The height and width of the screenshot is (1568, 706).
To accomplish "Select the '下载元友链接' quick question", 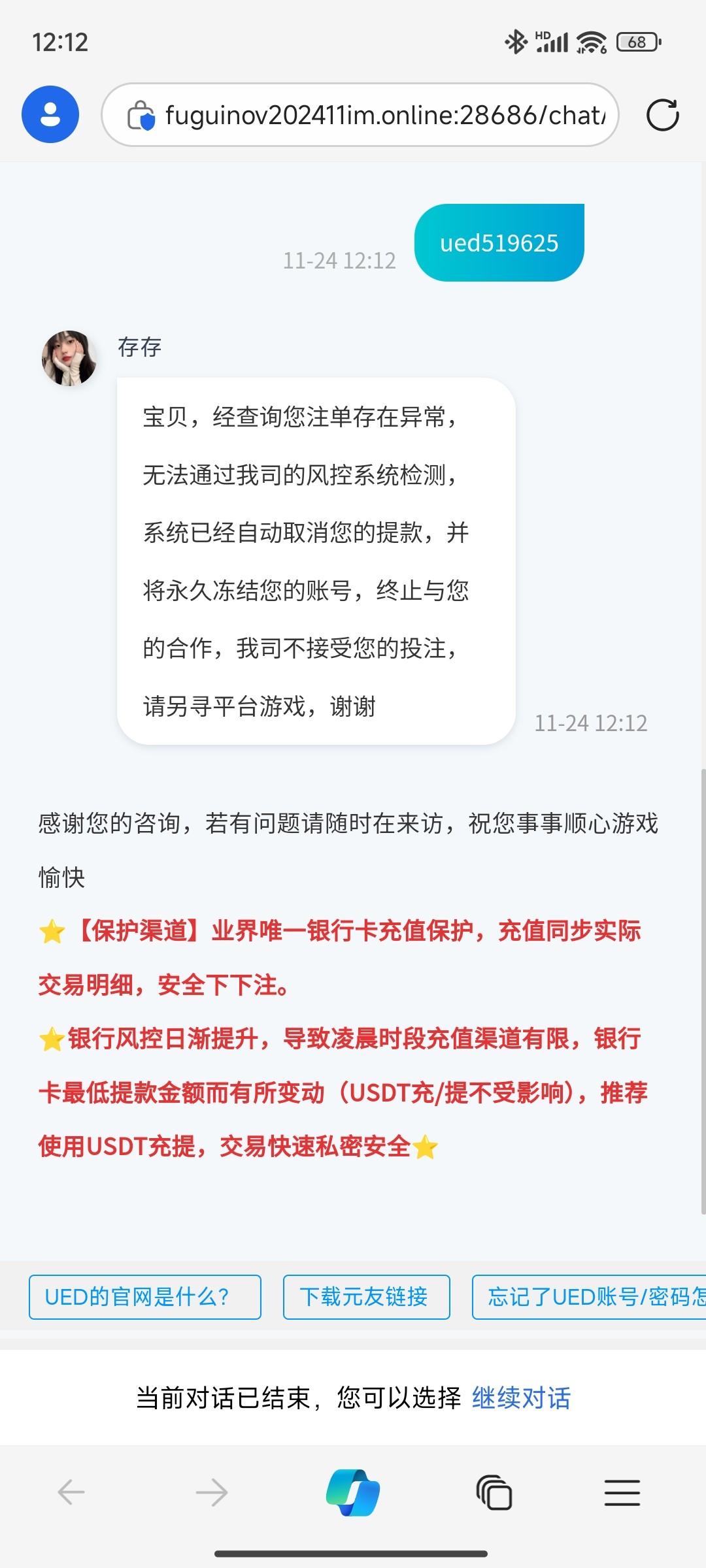I will click(x=366, y=1297).
